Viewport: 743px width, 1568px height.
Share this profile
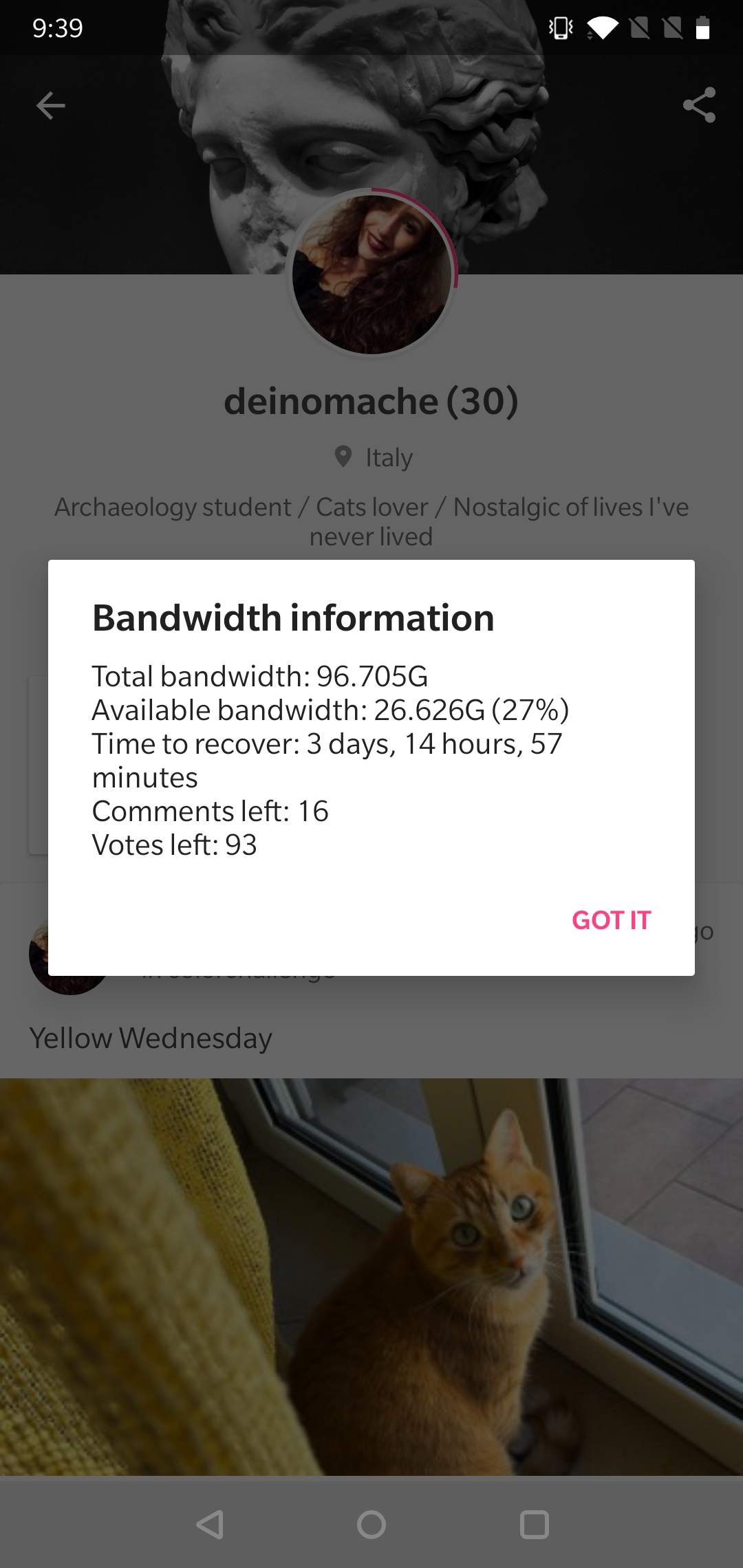[699, 105]
